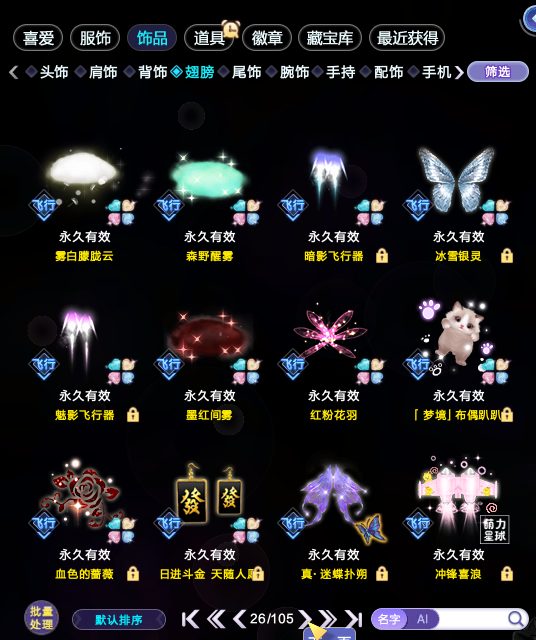The height and width of the screenshot is (640, 536).
Task: Show 最近获得 items
Action: tap(407, 38)
